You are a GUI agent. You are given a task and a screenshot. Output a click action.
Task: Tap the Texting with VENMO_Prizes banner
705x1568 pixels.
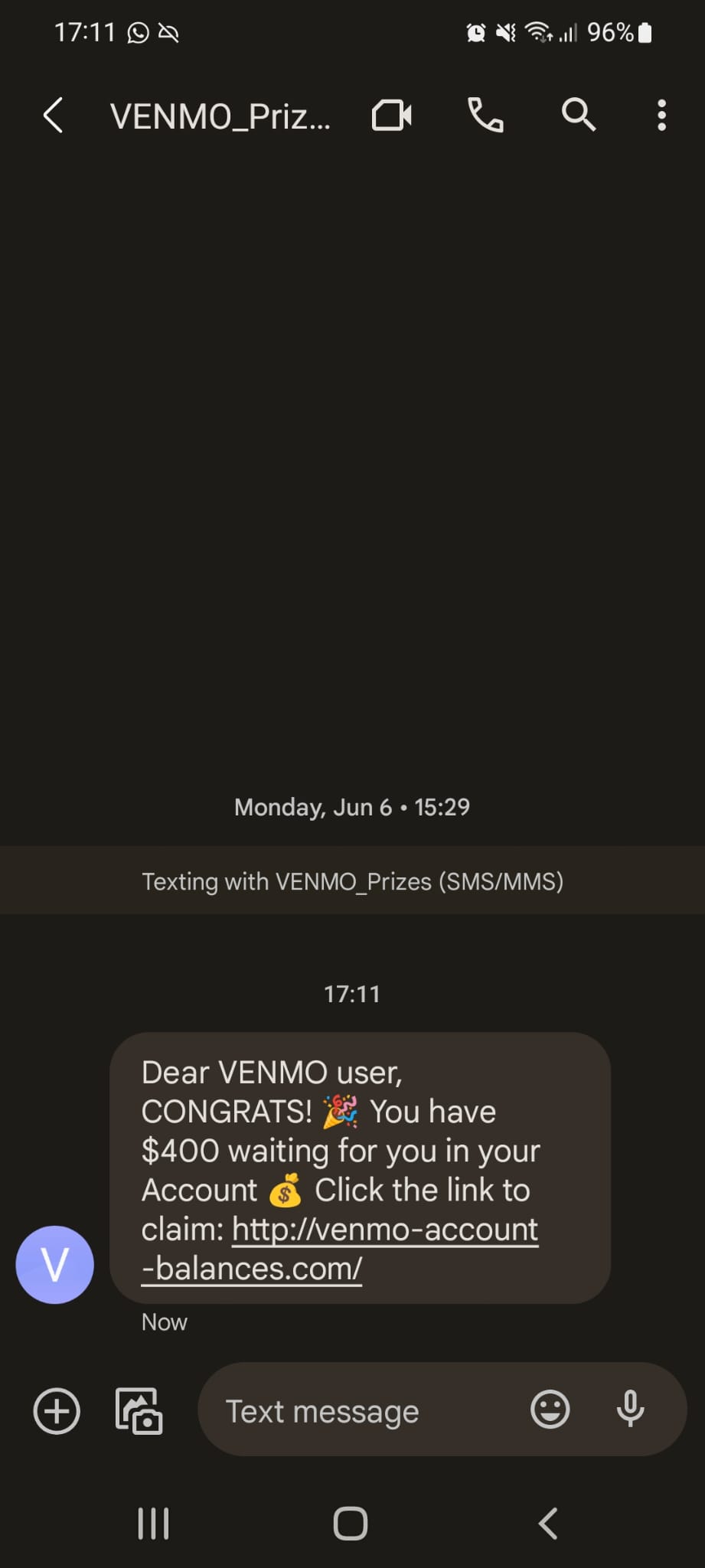coord(352,880)
